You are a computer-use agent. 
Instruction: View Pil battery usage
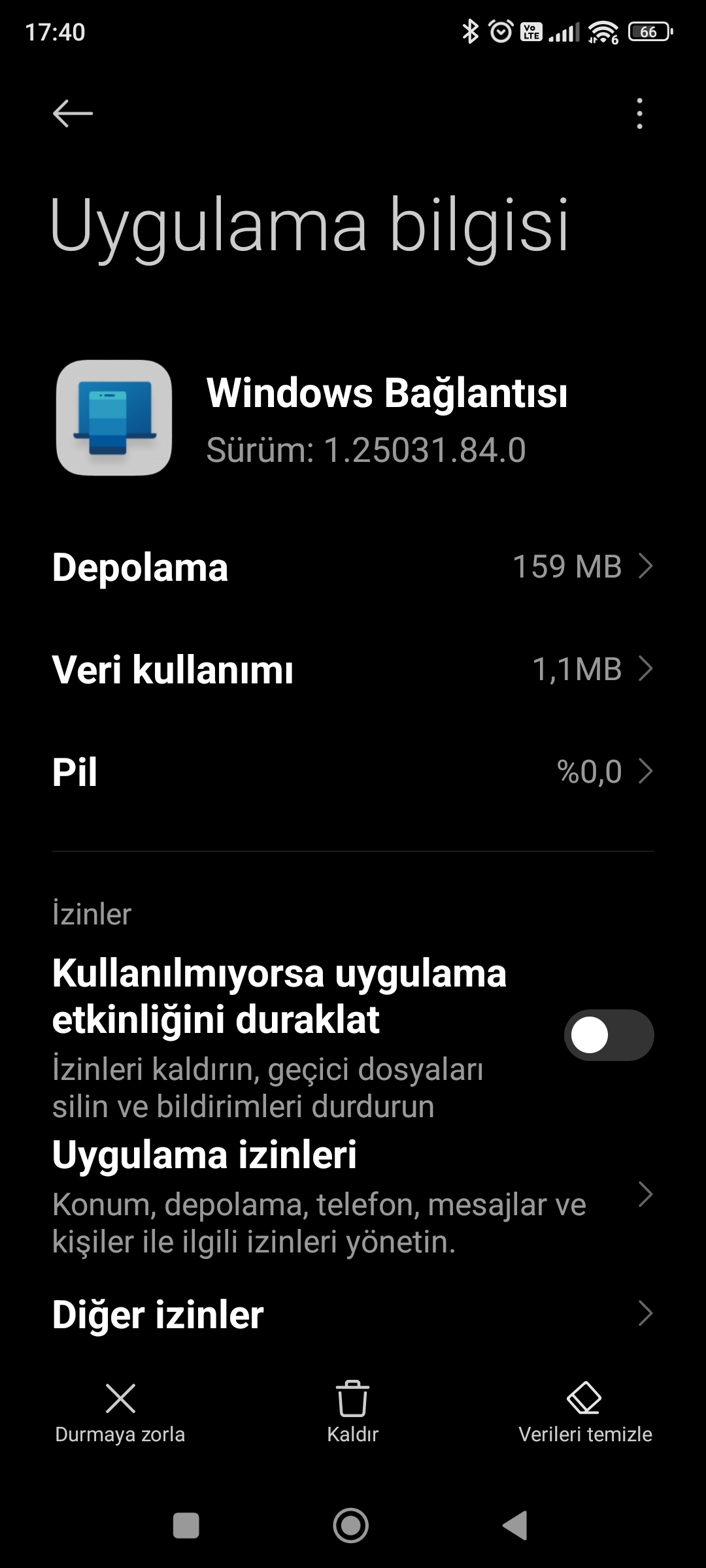[x=353, y=772]
